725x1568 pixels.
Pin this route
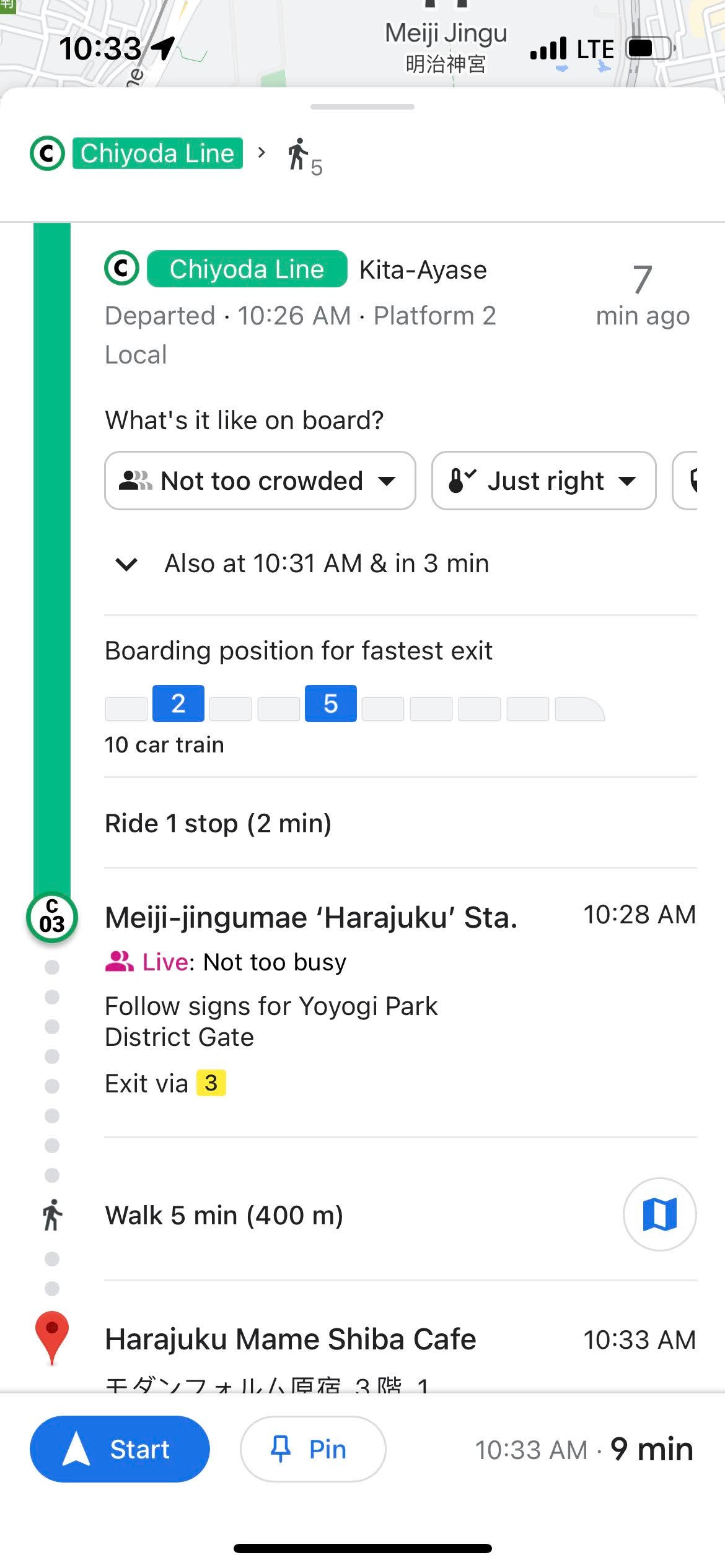[313, 1449]
